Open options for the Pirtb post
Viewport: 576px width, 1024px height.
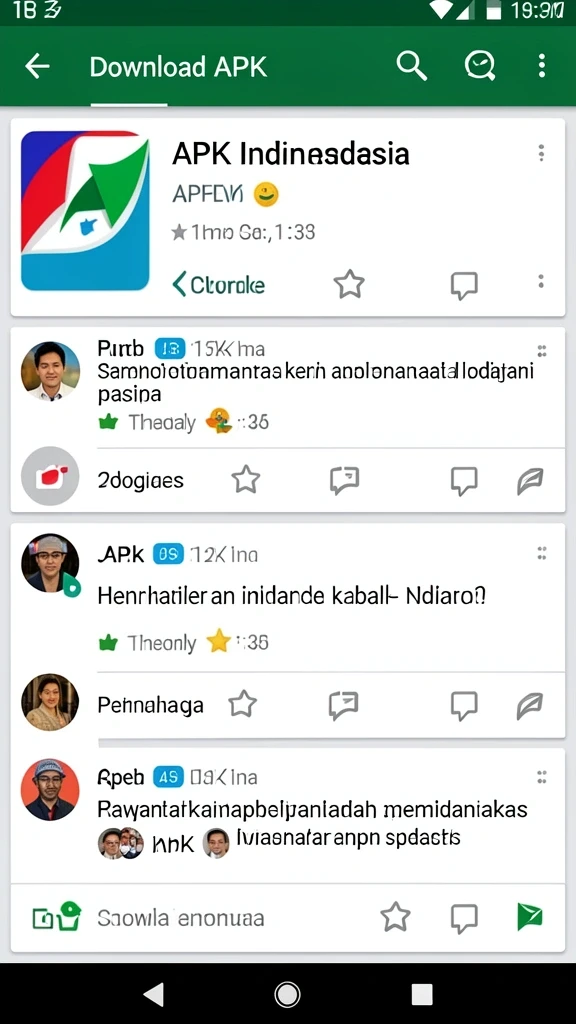[x=541, y=350]
